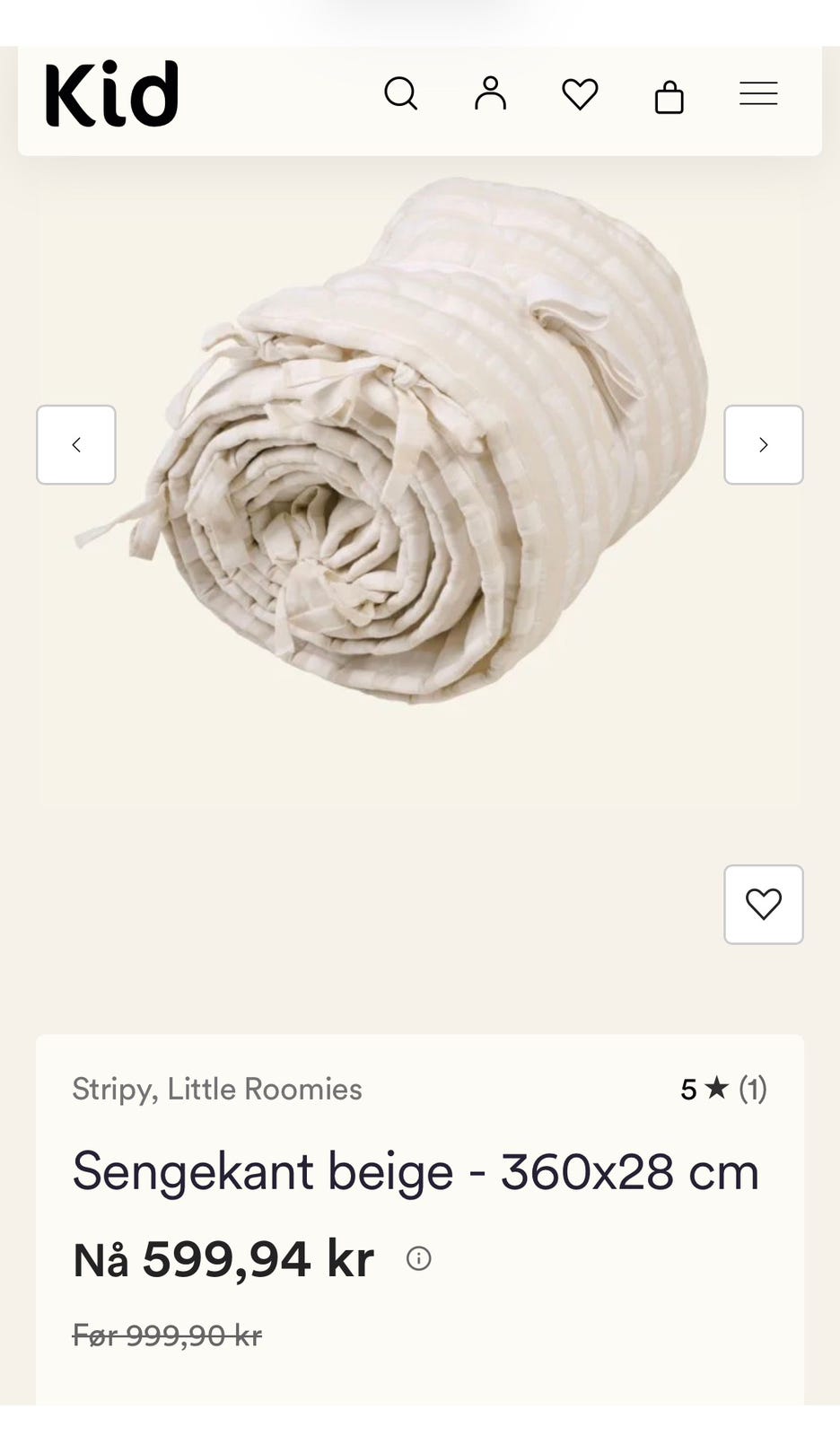
Task: Open the shopping bag
Action: (x=669, y=96)
